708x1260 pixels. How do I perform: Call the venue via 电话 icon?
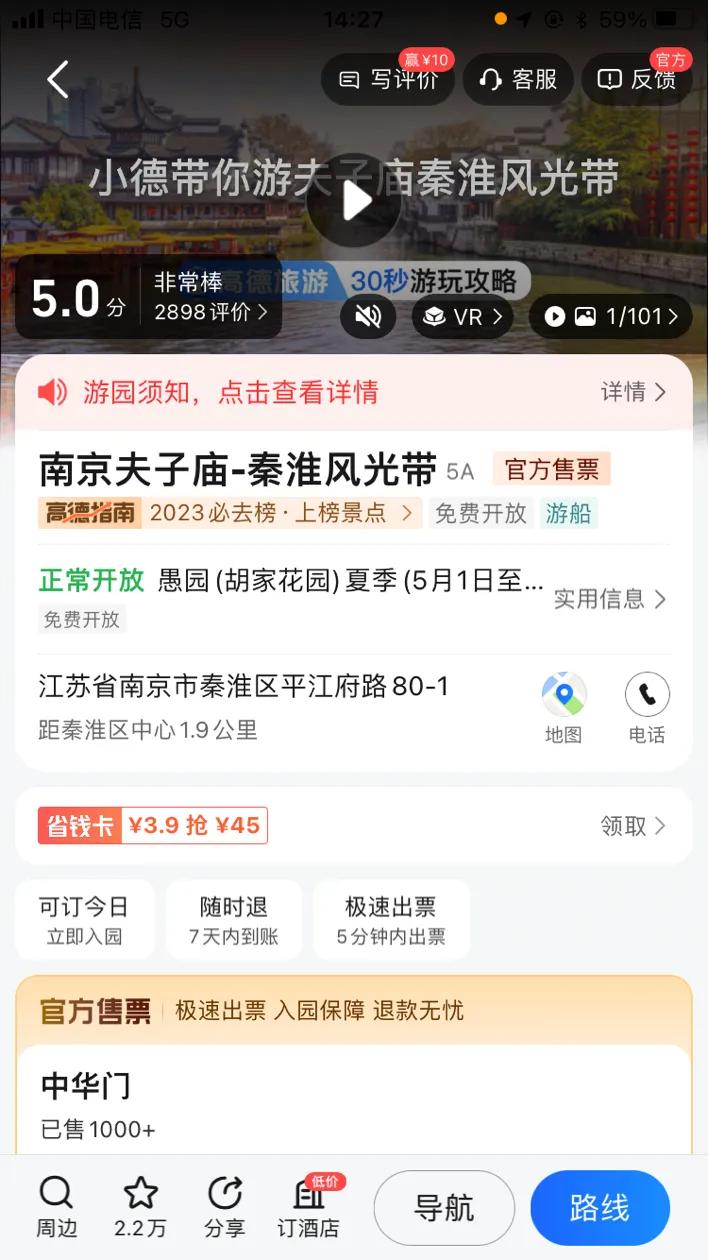647,706
